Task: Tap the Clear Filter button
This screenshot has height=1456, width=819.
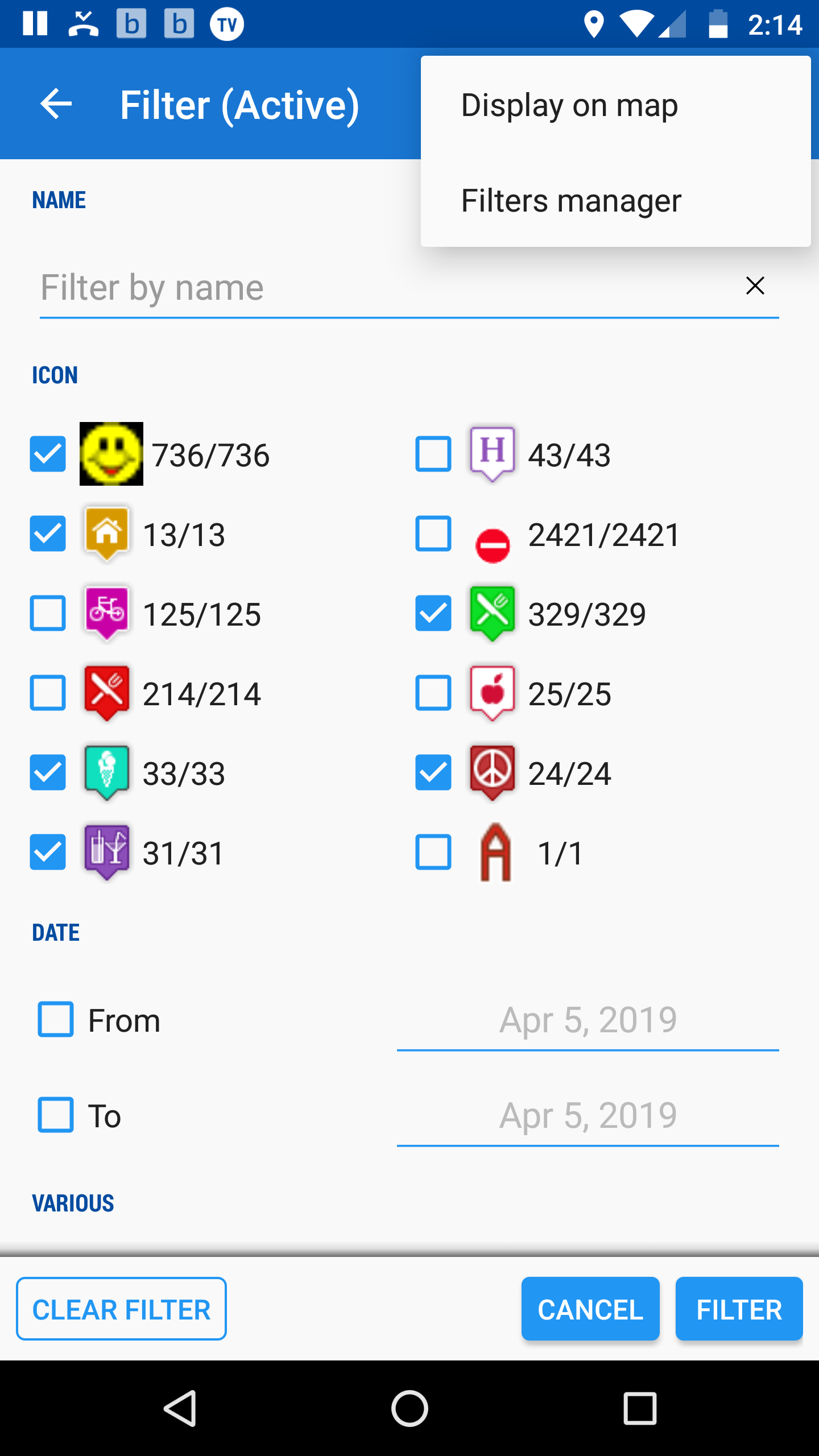Action: (x=121, y=1309)
